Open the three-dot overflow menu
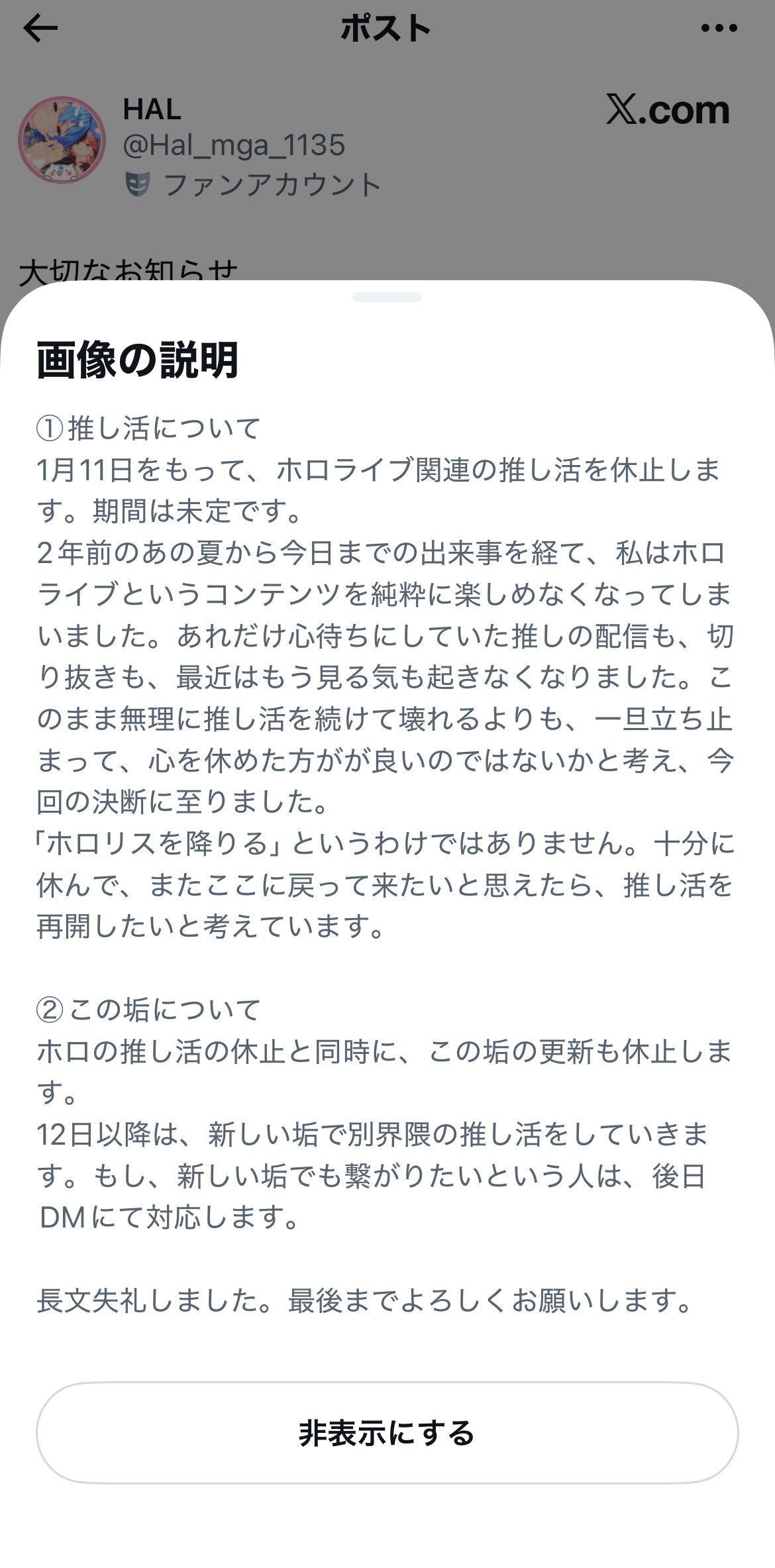Viewport: 775px width, 1568px height. [x=719, y=28]
